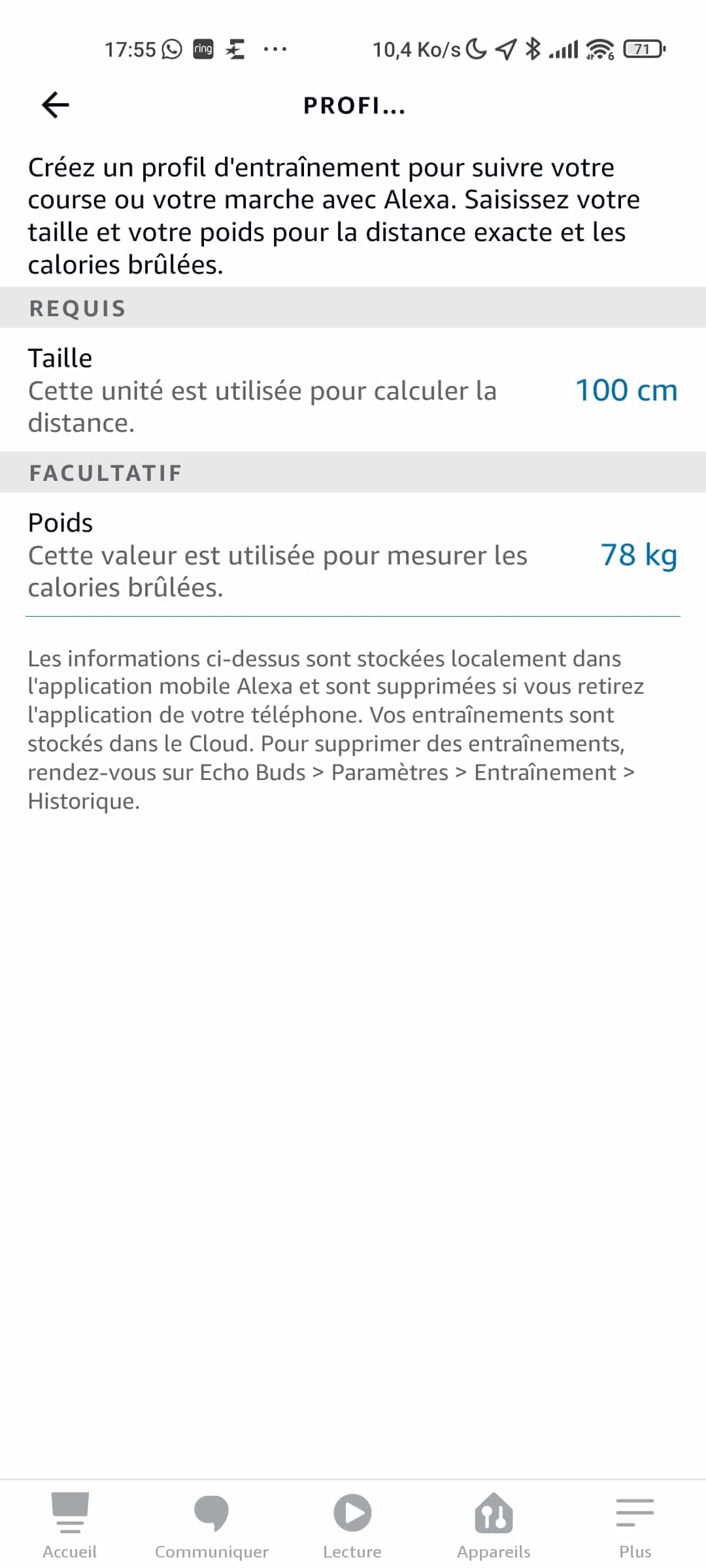Edit the Taille value 100 cm
Screen dimensions: 706x1568
tap(626, 391)
